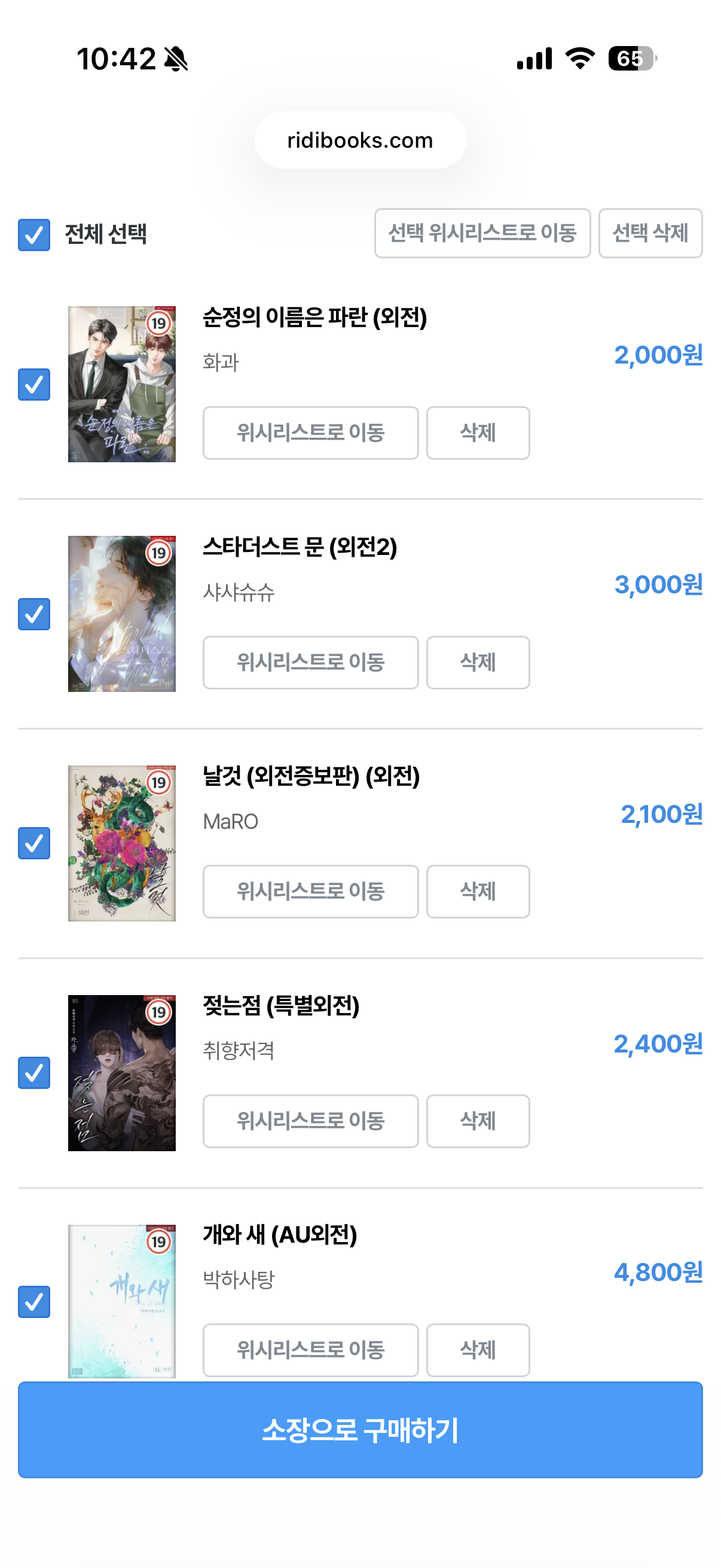Uncheck the 전체 선택 checkbox
This screenshot has width=721, height=1568.
click(x=34, y=234)
